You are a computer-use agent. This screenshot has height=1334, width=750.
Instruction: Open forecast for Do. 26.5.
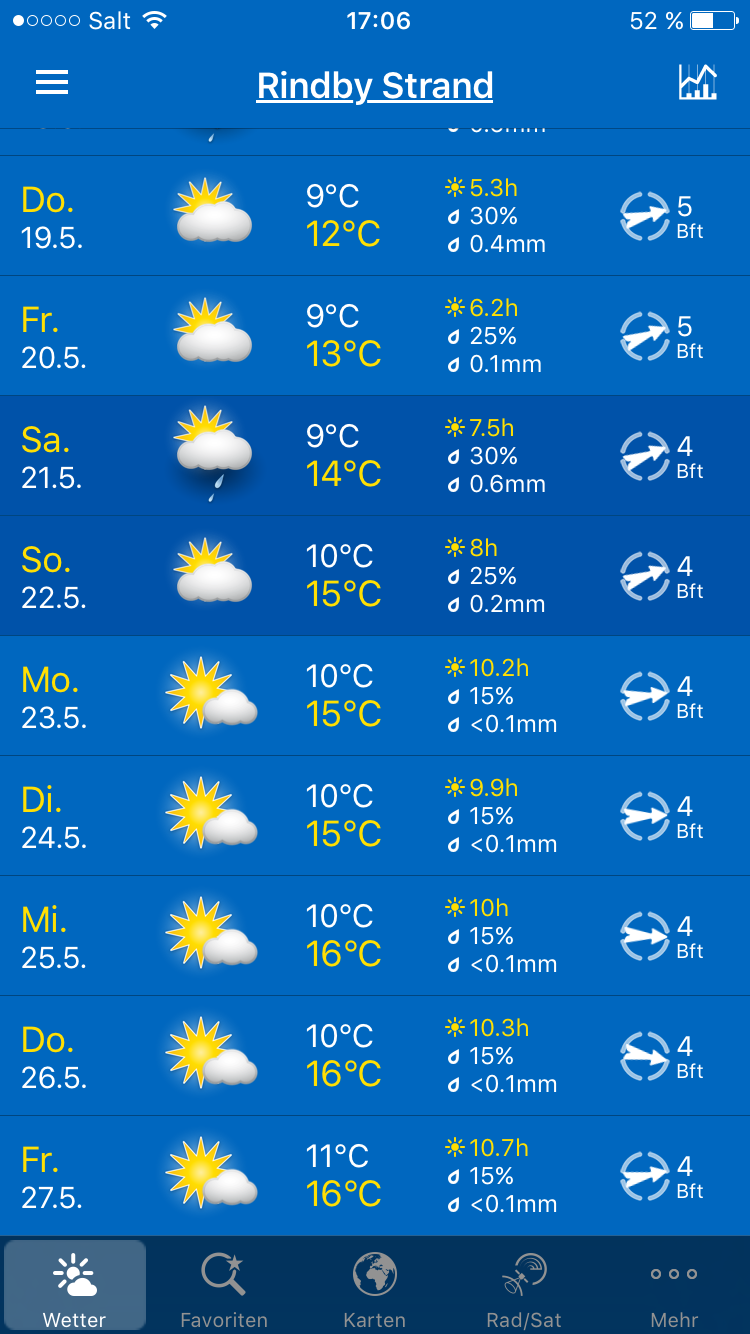point(375,1056)
